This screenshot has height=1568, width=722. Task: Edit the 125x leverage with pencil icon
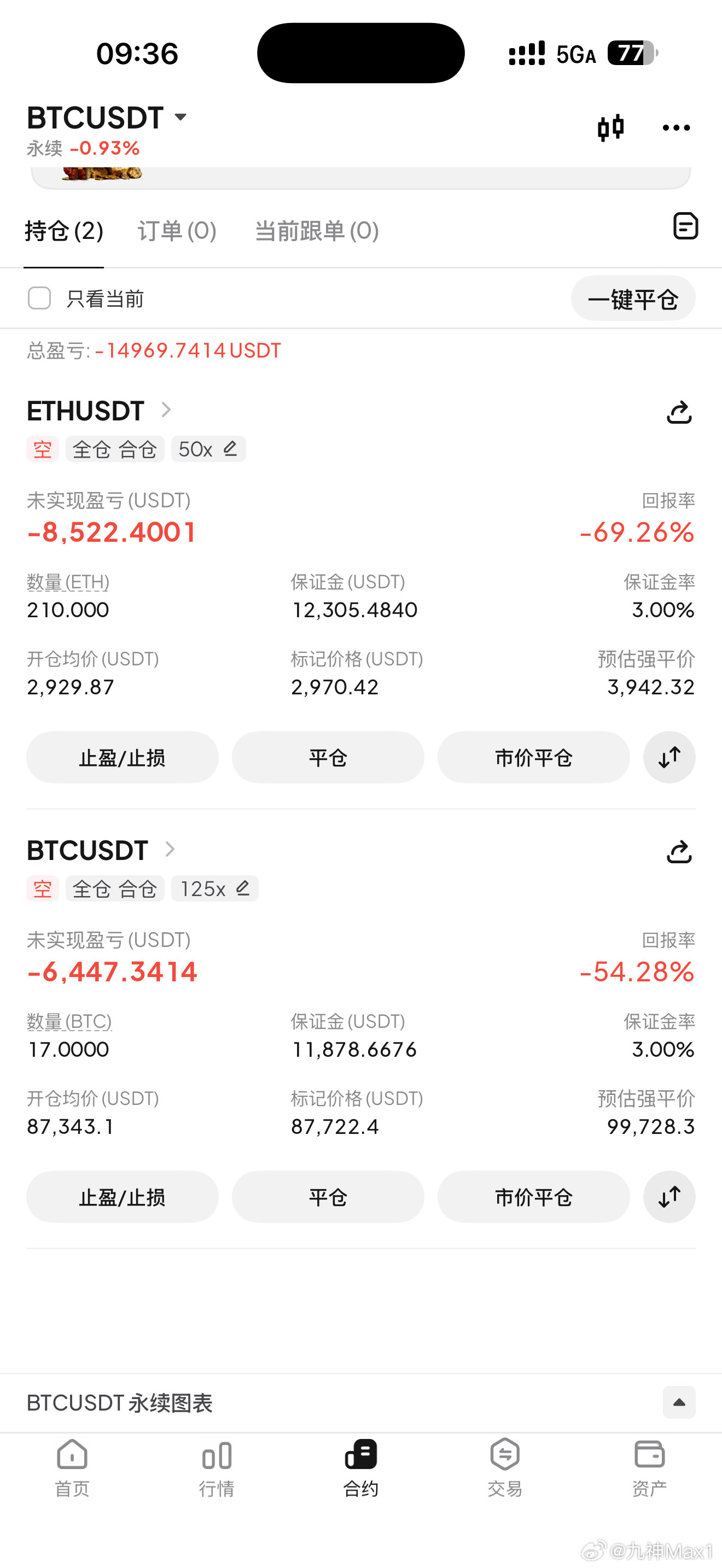(x=242, y=888)
